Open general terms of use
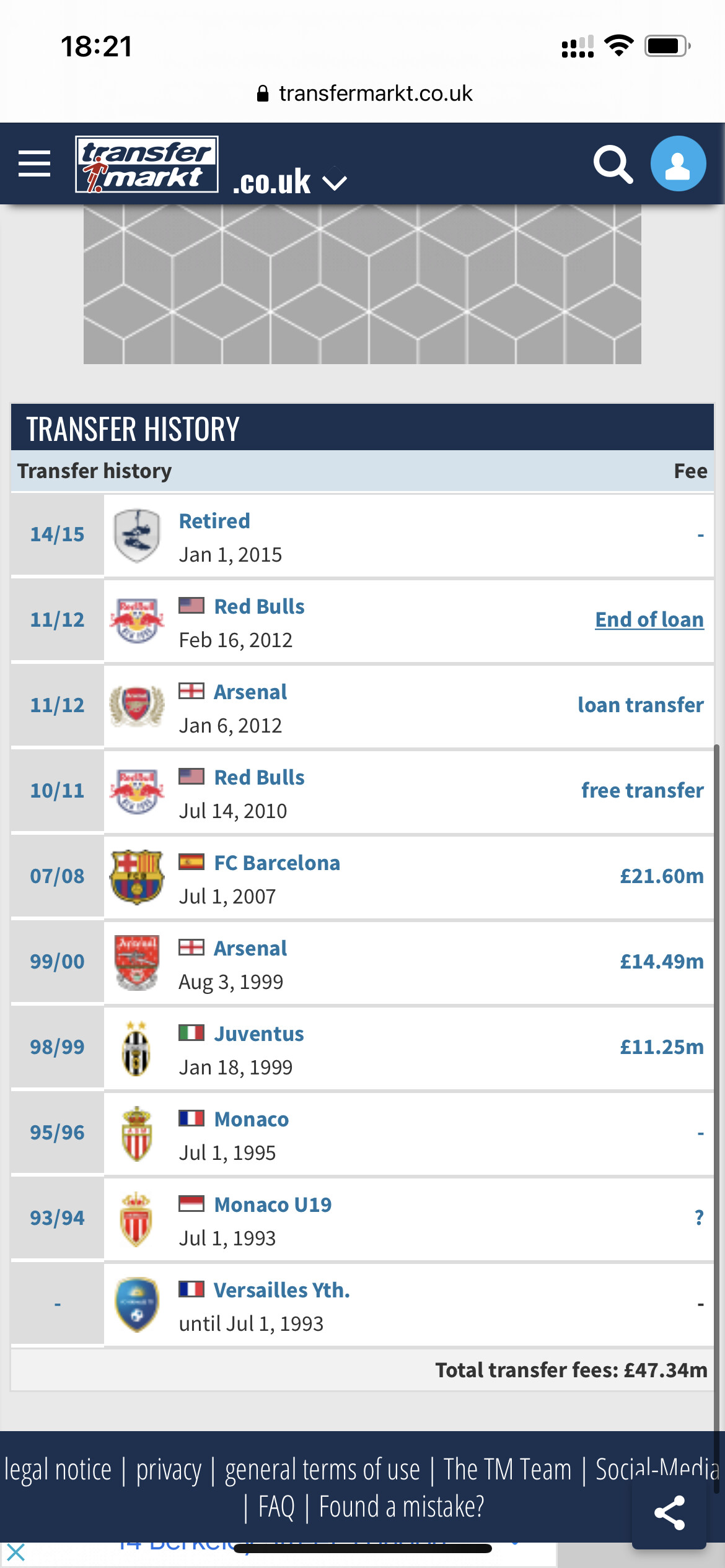Screen dimensions: 725x1568 click(x=322, y=1470)
